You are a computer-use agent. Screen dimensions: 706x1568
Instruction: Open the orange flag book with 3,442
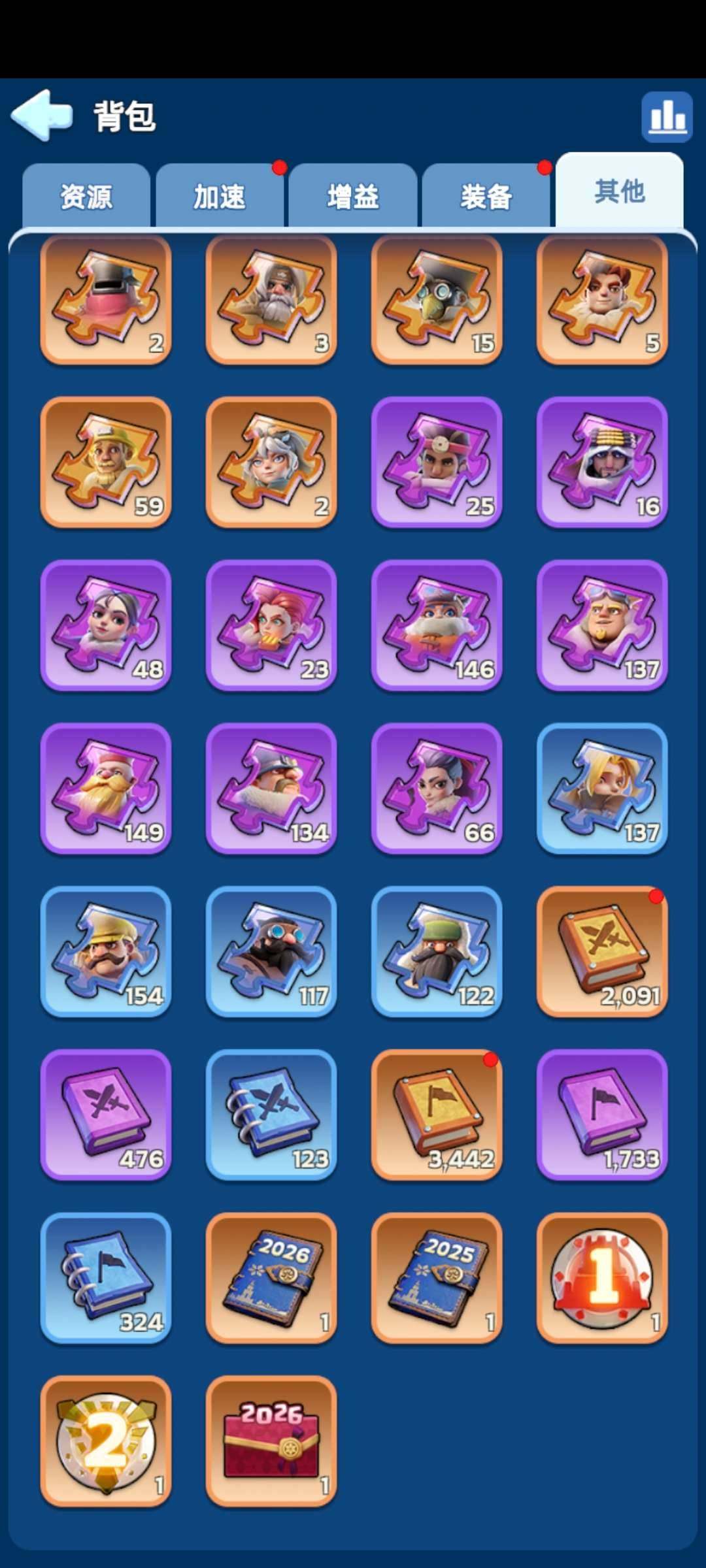pyautogui.click(x=437, y=1115)
